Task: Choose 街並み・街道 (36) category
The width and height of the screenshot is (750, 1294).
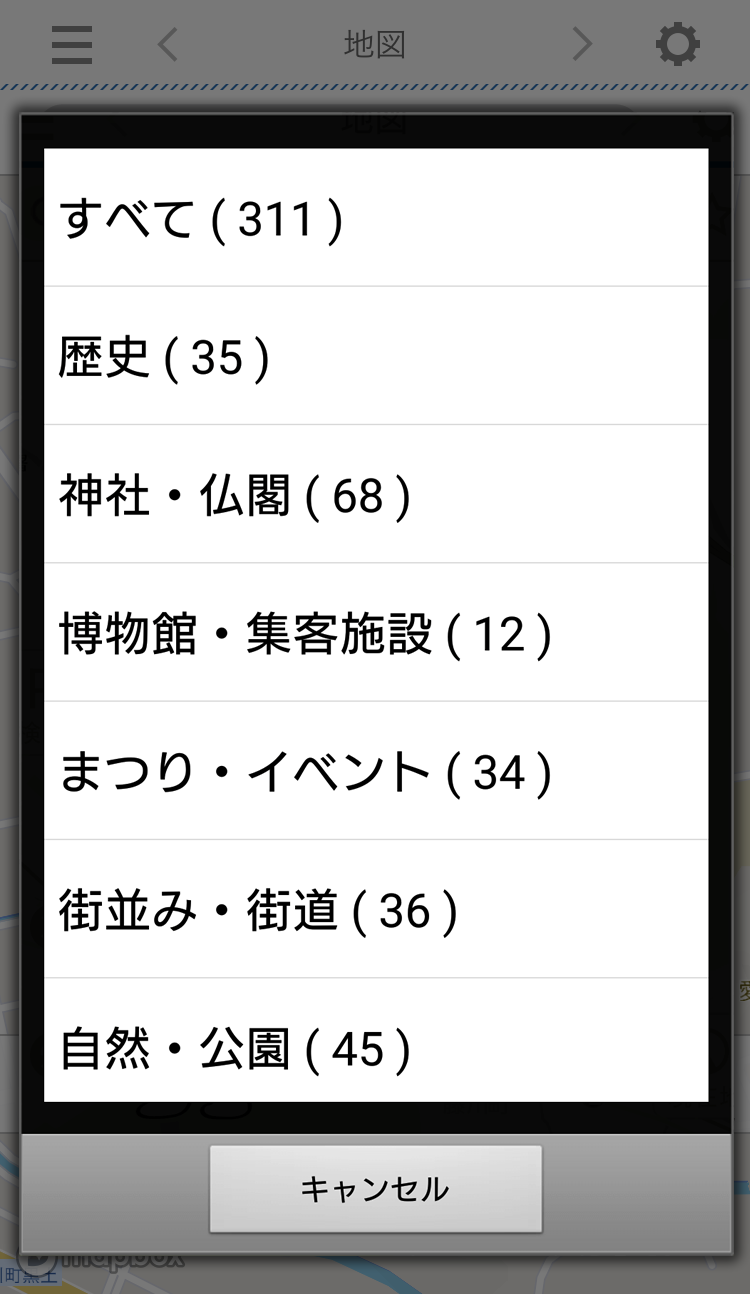Action: (375, 910)
